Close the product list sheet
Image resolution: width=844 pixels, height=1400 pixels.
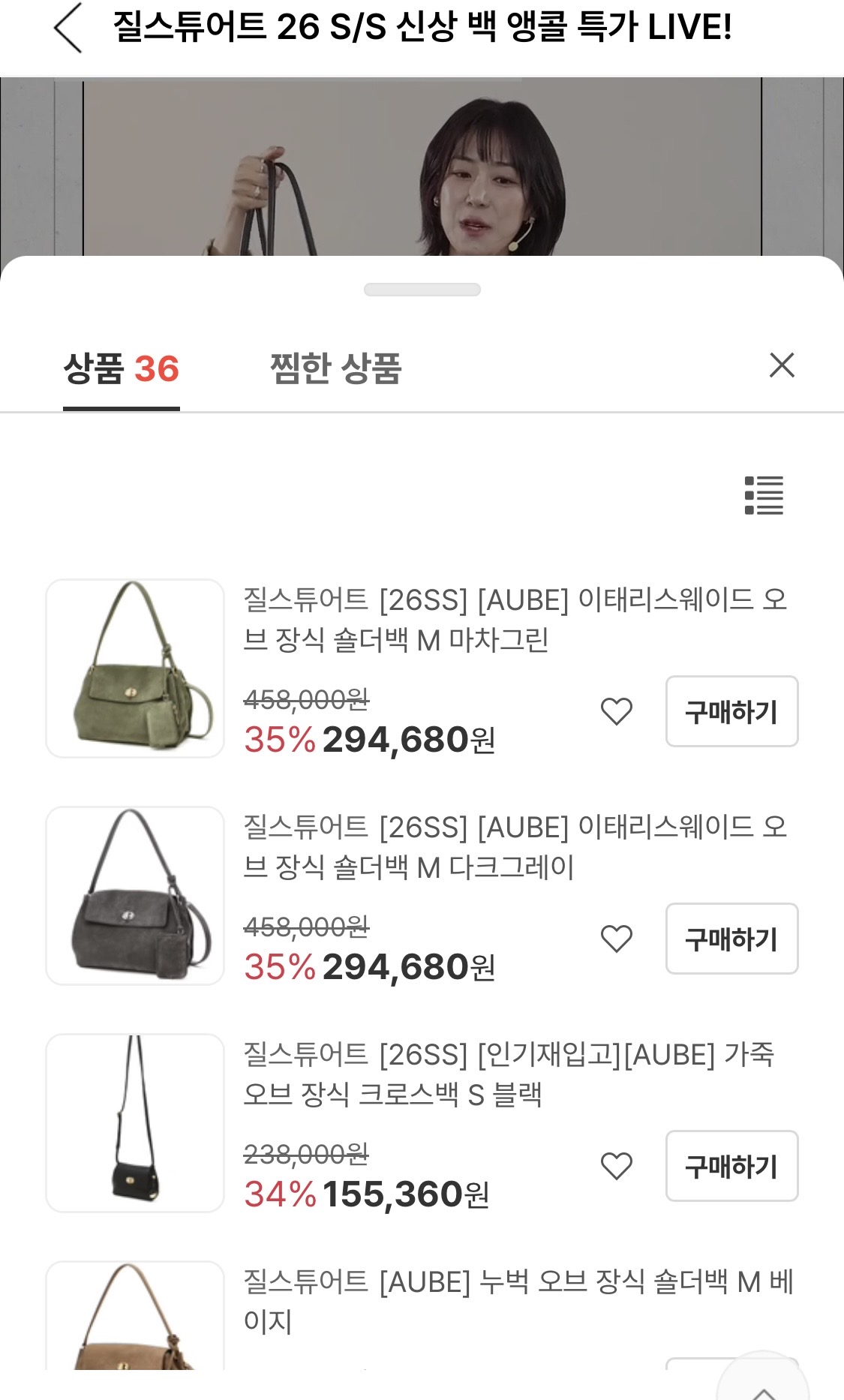tap(782, 365)
